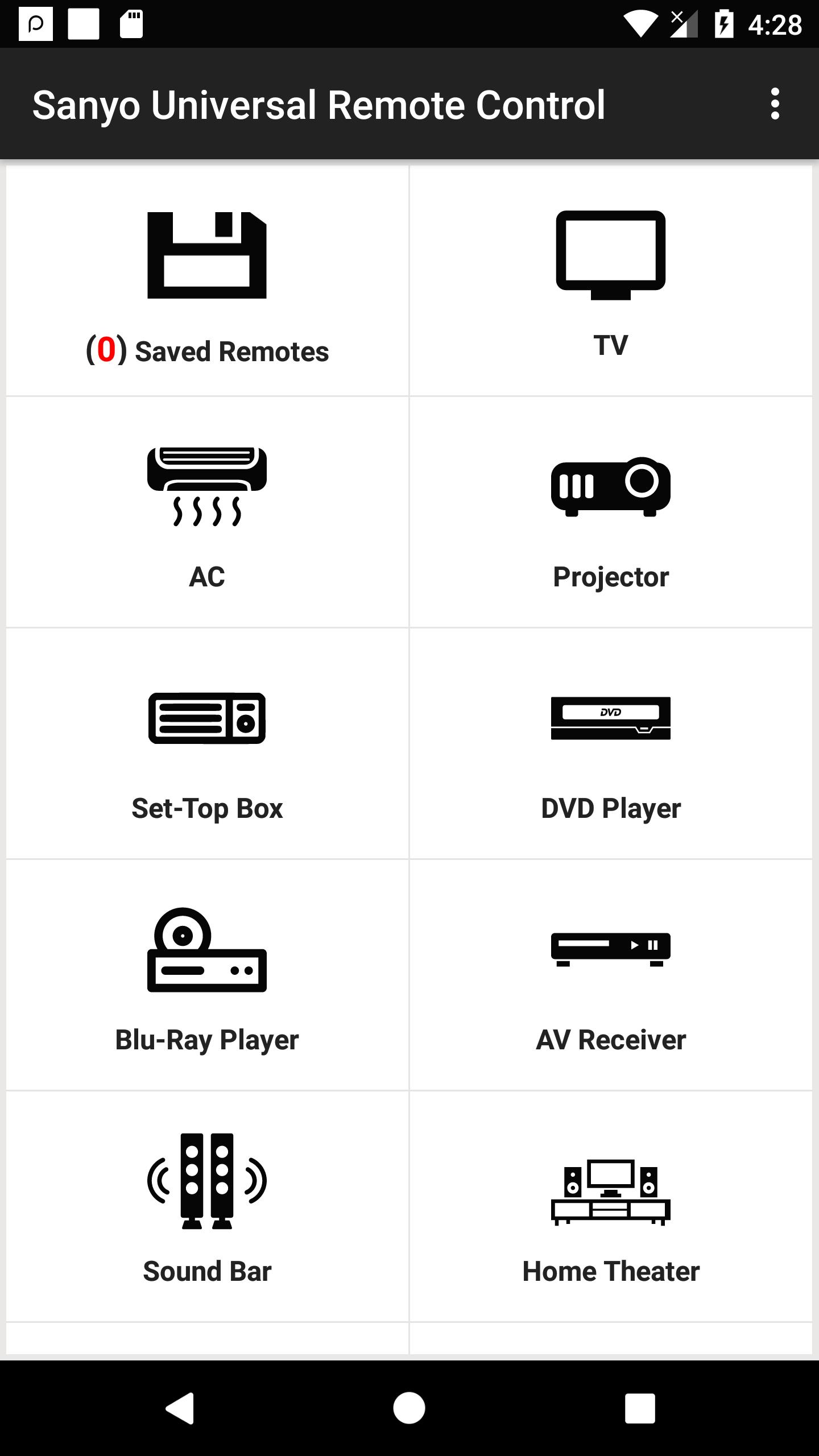Open AV Receiver remotes

click(x=610, y=975)
